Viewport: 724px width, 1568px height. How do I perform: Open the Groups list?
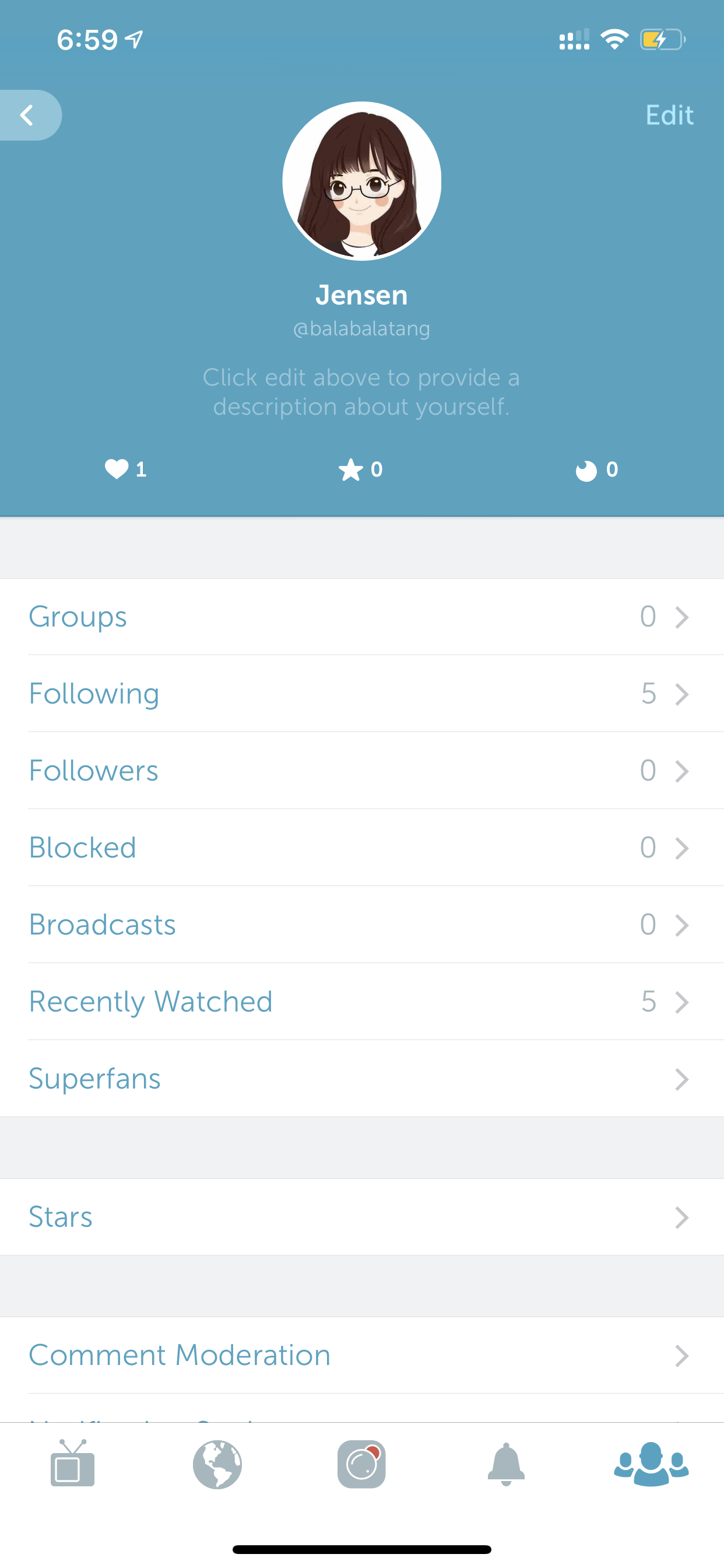point(362,617)
